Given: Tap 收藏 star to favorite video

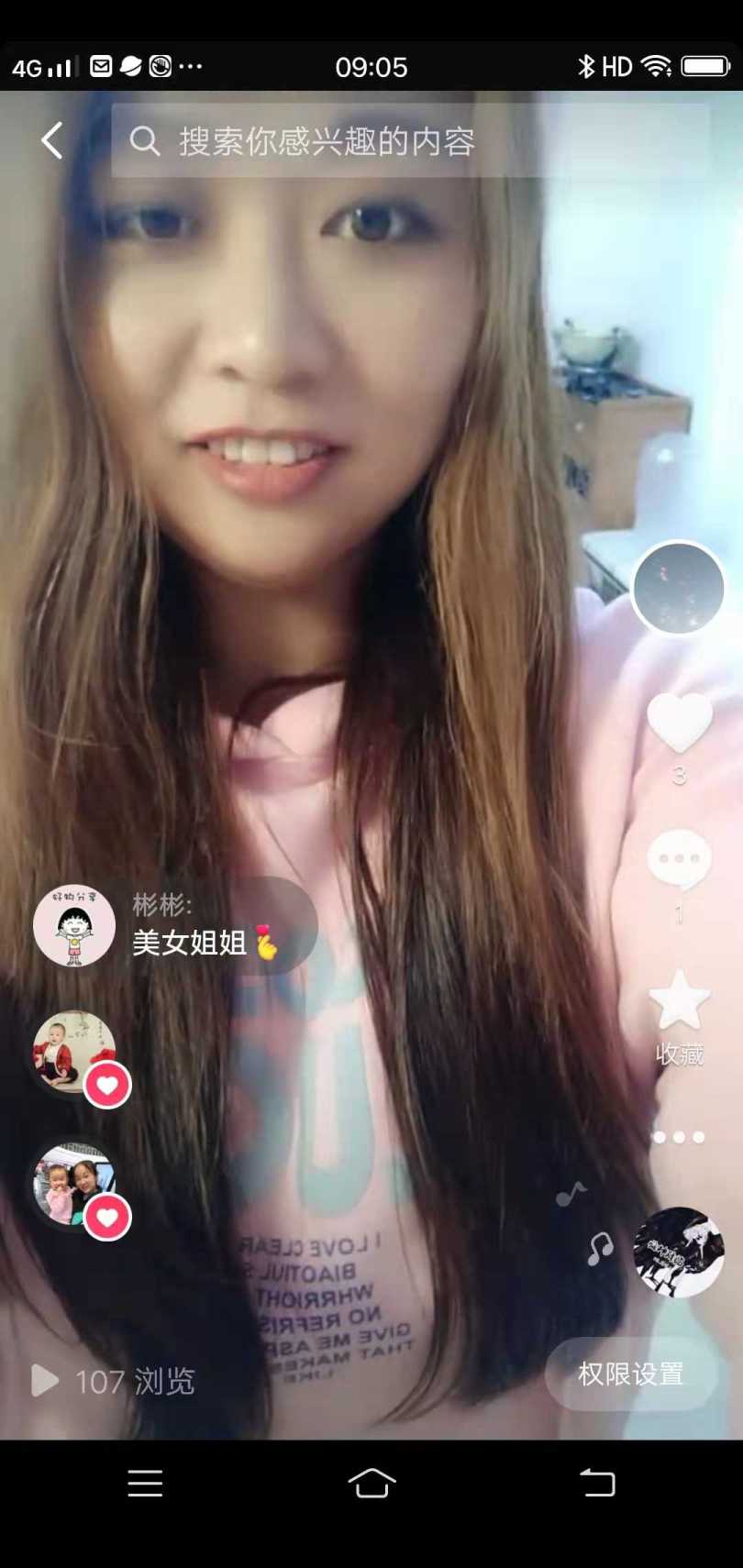Looking at the screenshot, I should [679, 1001].
